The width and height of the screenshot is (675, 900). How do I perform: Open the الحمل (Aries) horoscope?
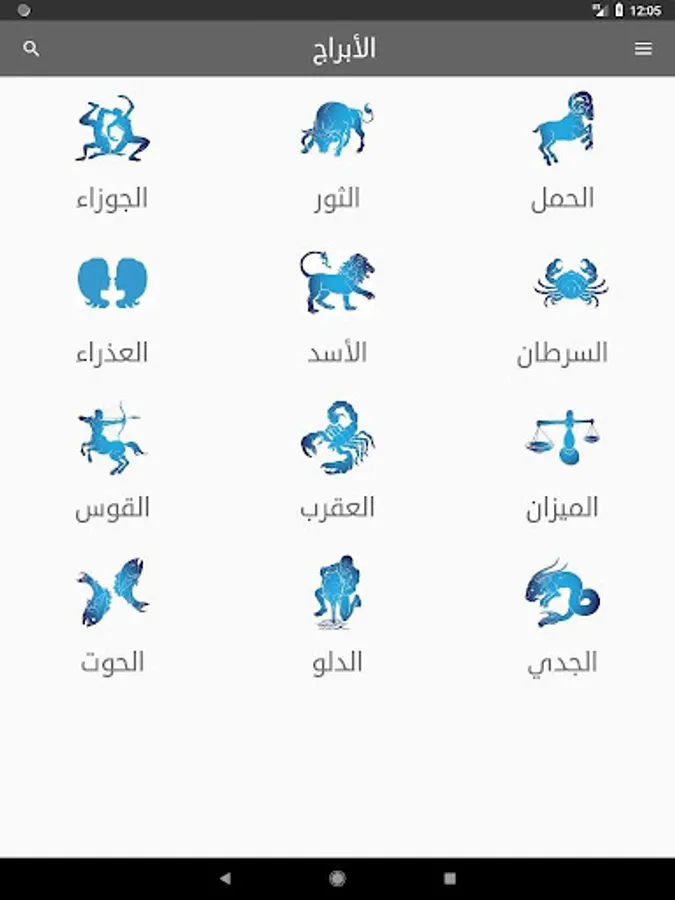(562, 152)
